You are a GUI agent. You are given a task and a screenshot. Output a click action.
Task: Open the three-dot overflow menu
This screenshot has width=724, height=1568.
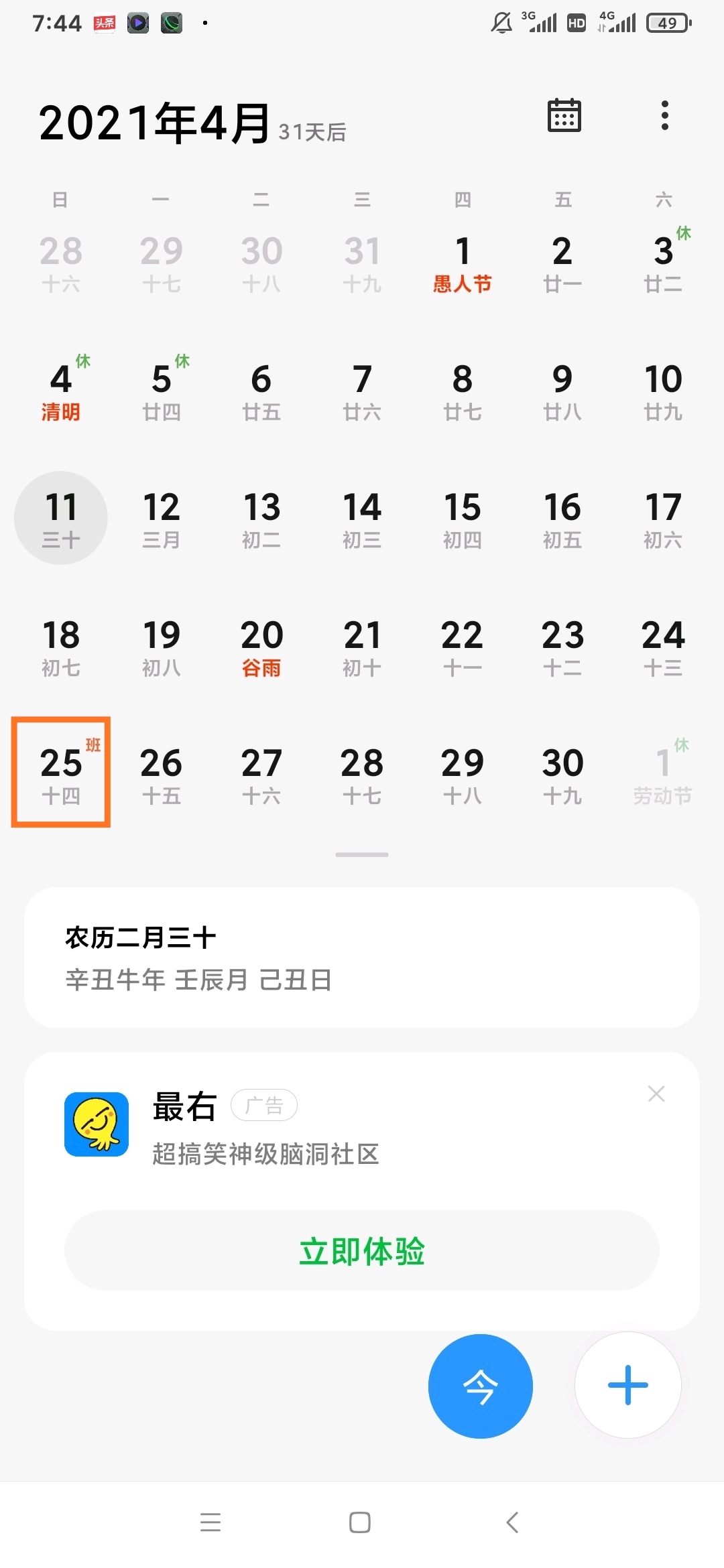click(664, 116)
